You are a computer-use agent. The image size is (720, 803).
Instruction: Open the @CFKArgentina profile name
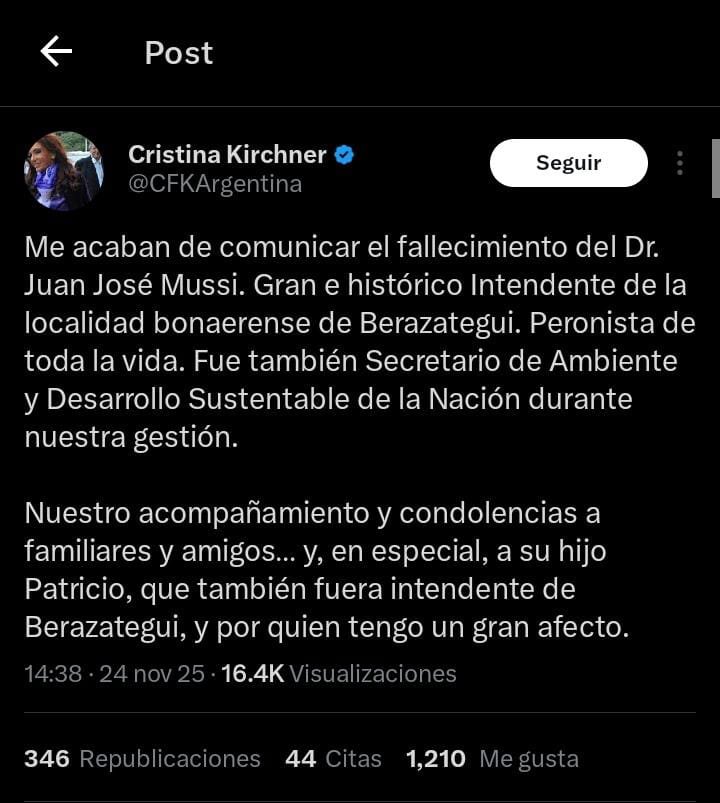point(215,185)
